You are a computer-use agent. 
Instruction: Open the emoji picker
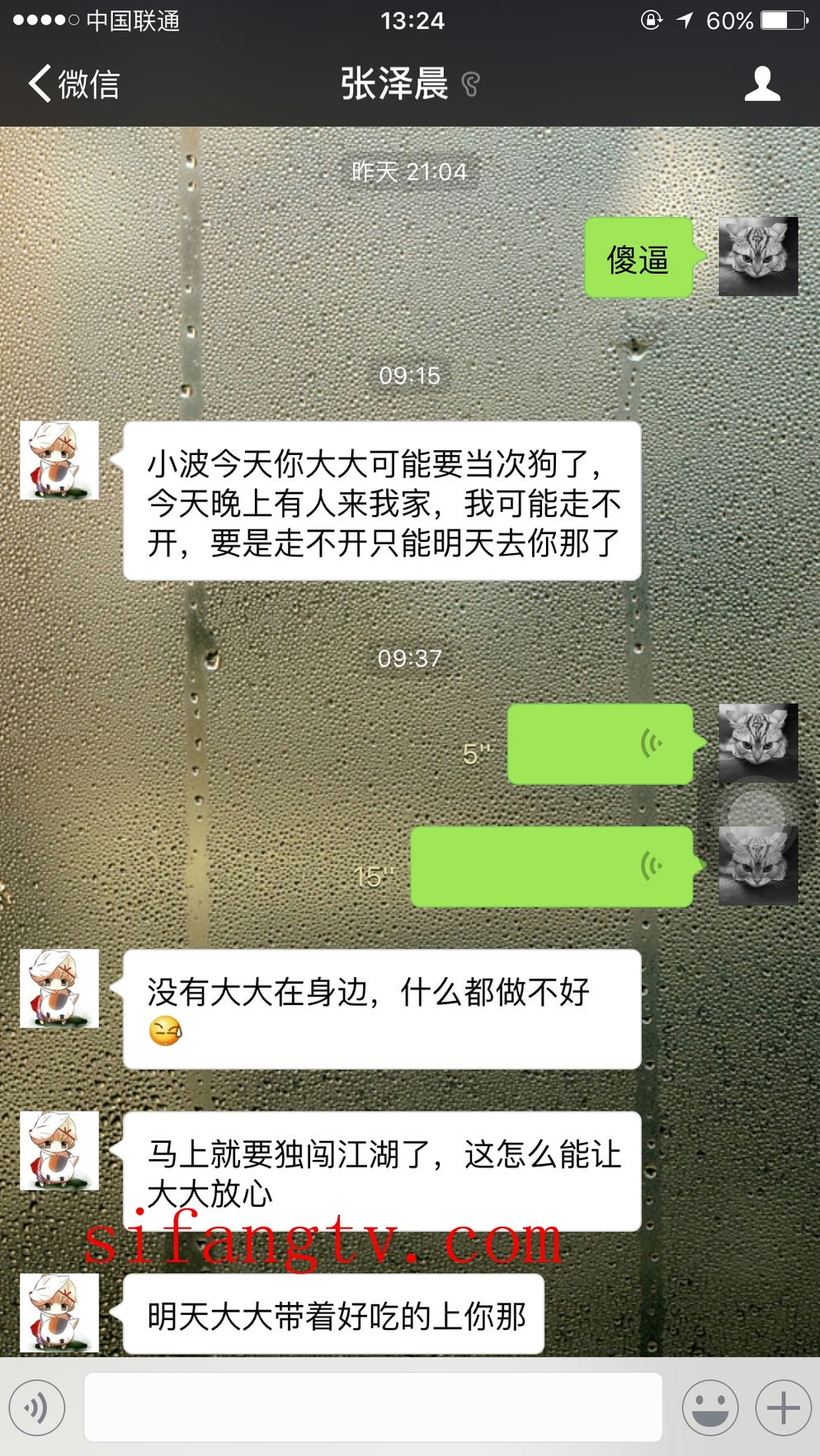(709, 1407)
